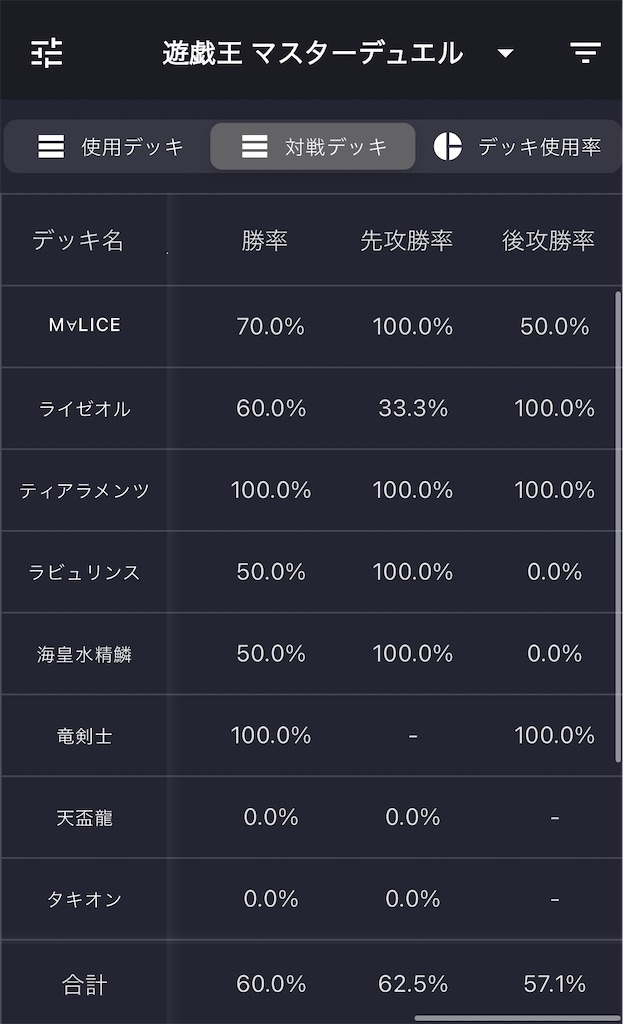This screenshot has height=1024, width=623.
Task: Switch to the デッキ使用率 tab
Action: [518, 147]
